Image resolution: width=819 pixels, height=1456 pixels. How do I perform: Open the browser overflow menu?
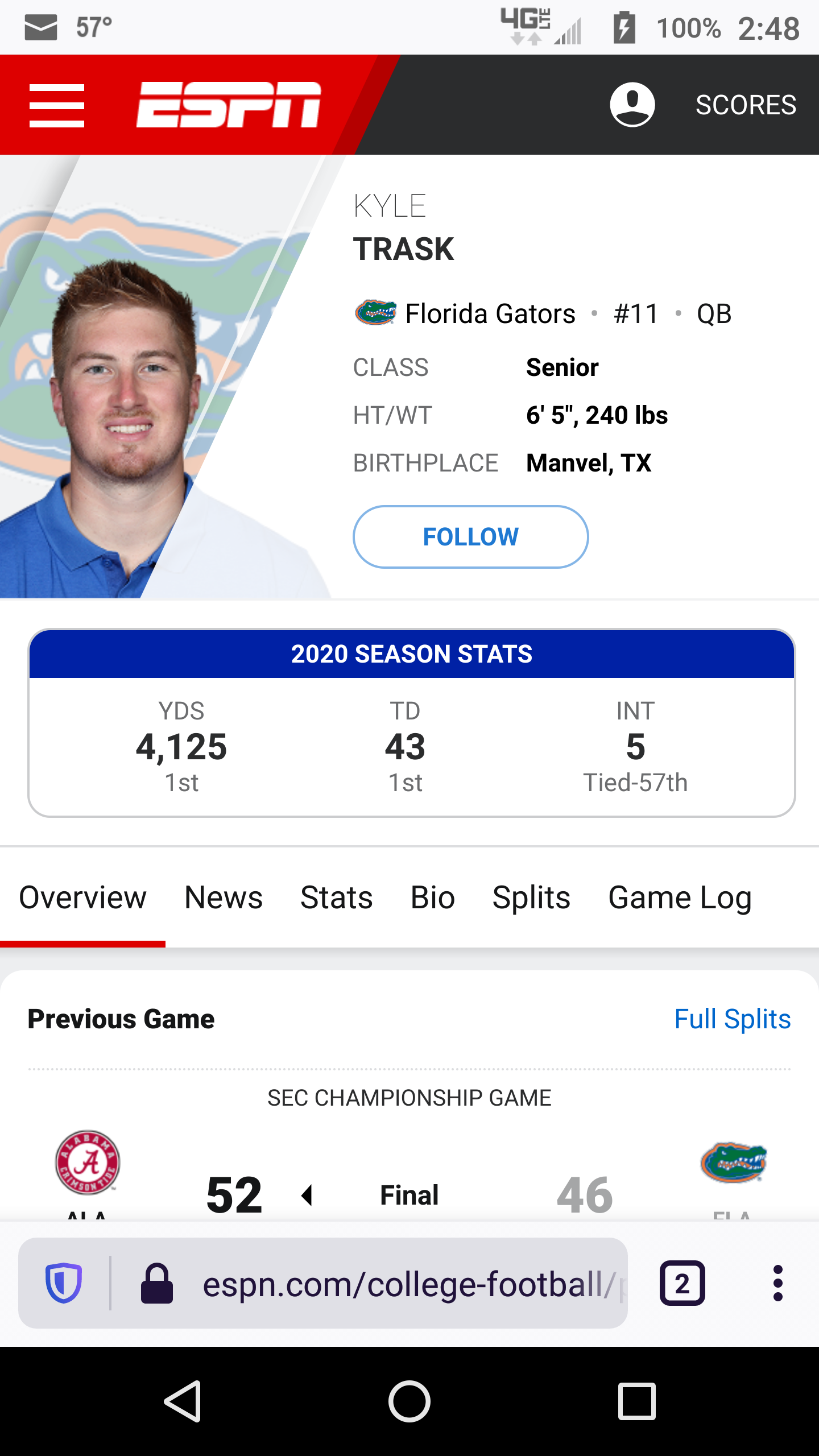pyautogui.click(x=777, y=1283)
